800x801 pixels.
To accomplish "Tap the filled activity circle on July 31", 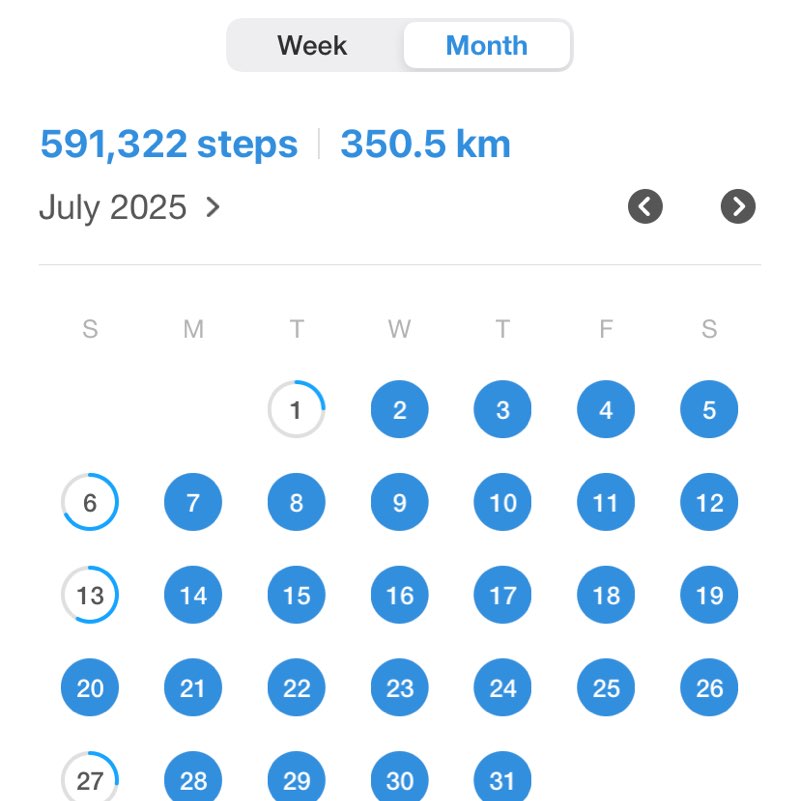I will point(503,780).
